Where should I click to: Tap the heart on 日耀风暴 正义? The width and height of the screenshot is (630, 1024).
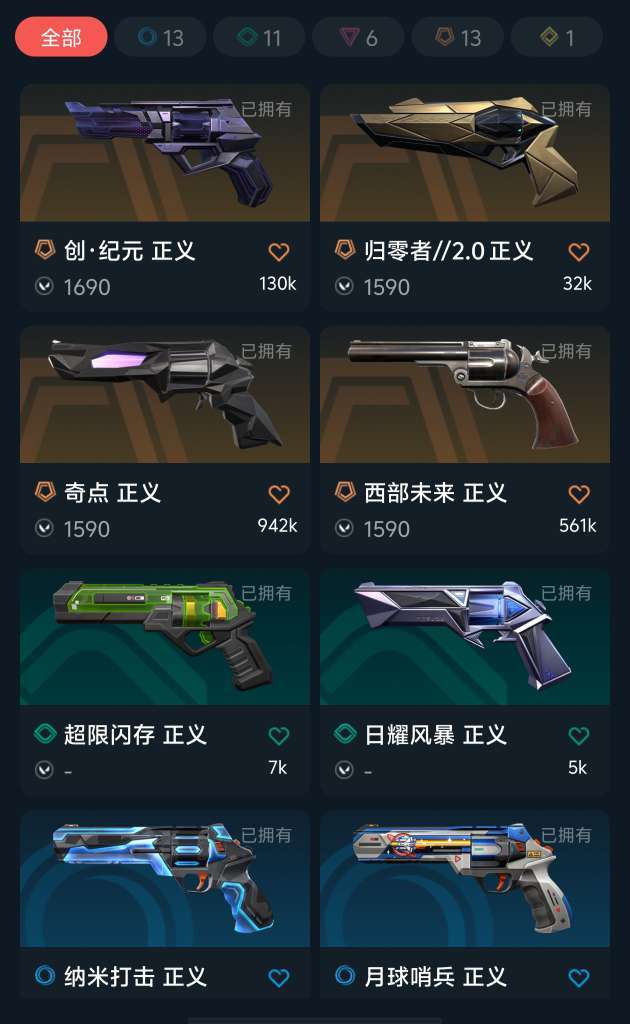(x=578, y=735)
